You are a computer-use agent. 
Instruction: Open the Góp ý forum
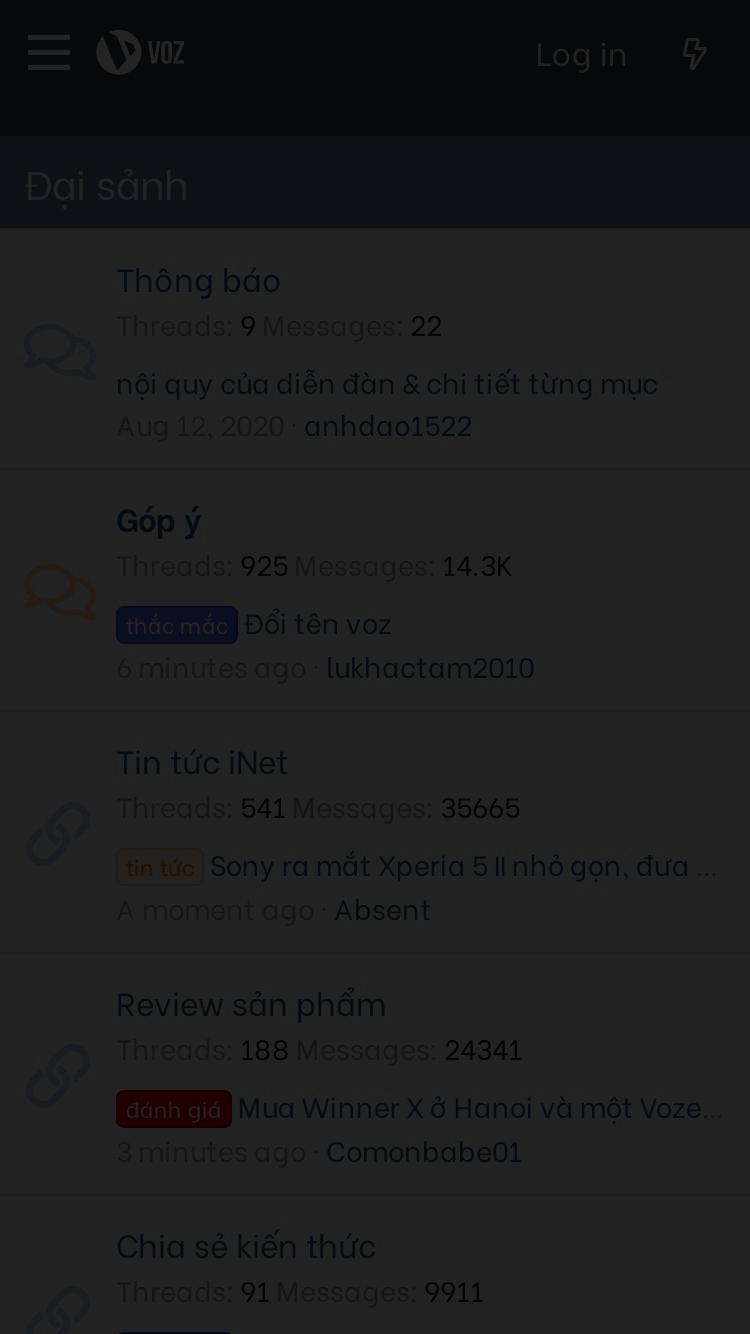(x=159, y=521)
